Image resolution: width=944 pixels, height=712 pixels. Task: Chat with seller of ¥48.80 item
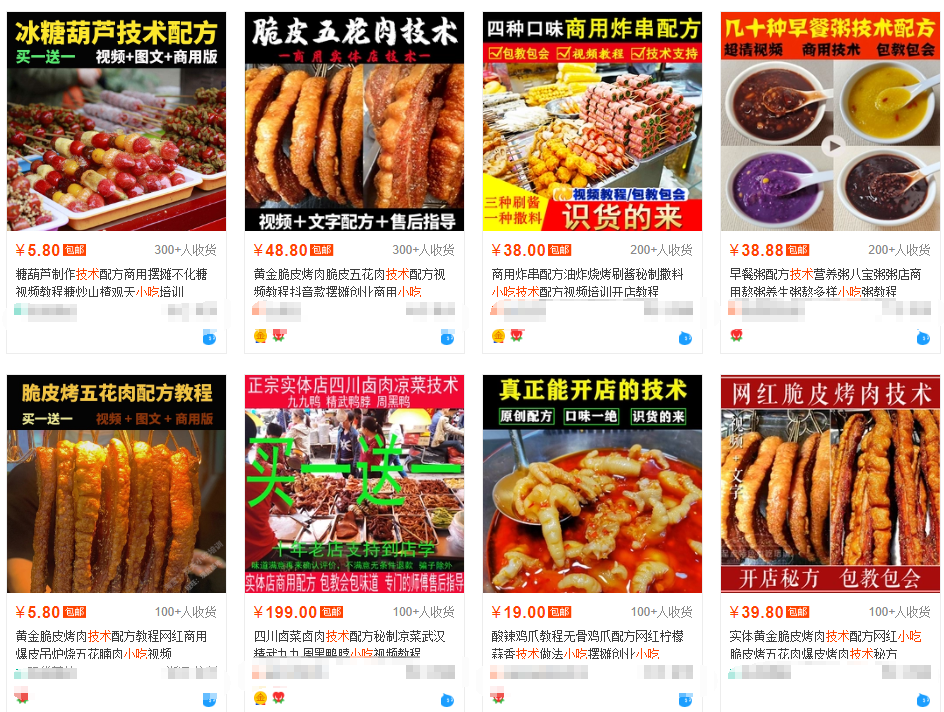pyautogui.click(x=447, y=338)
